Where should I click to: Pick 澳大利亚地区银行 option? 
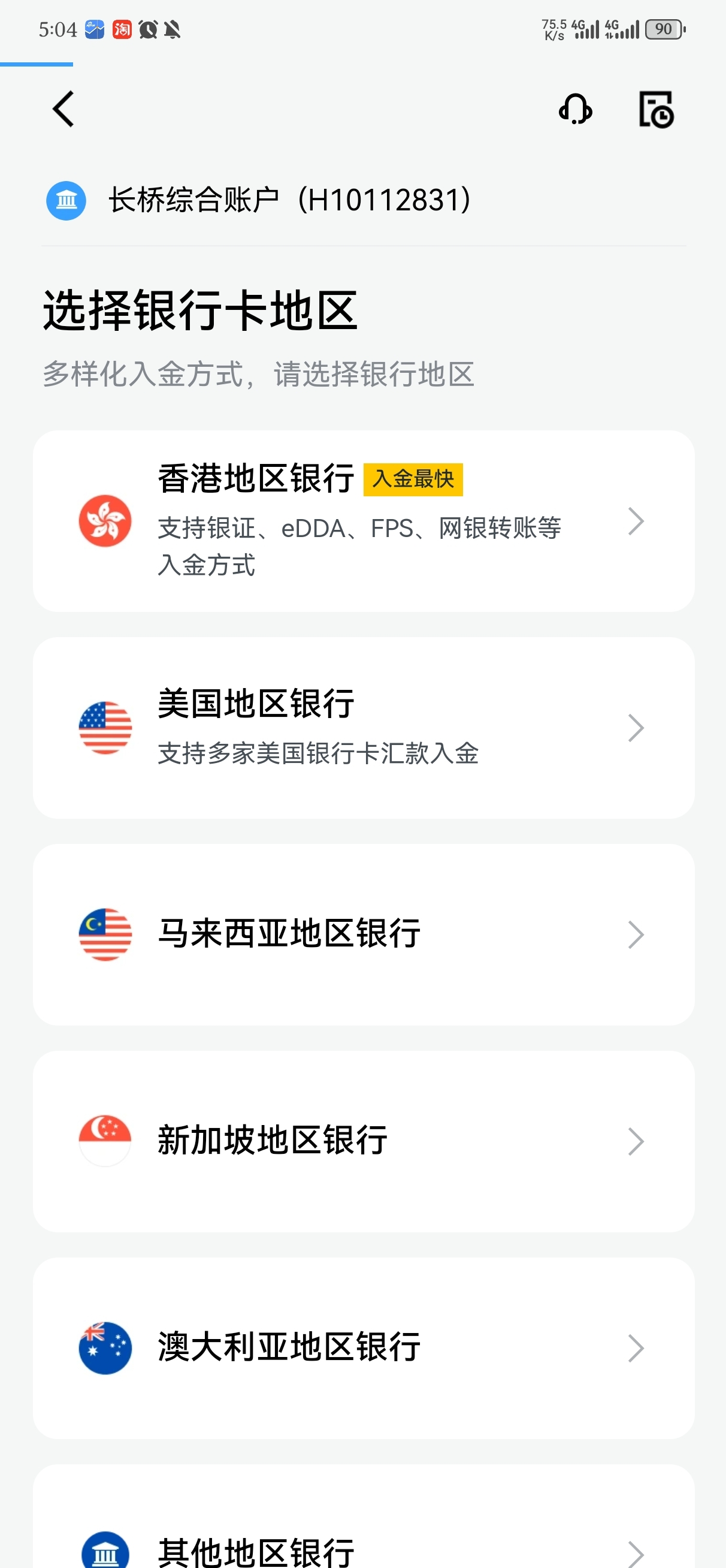[x=364, y=1347]
